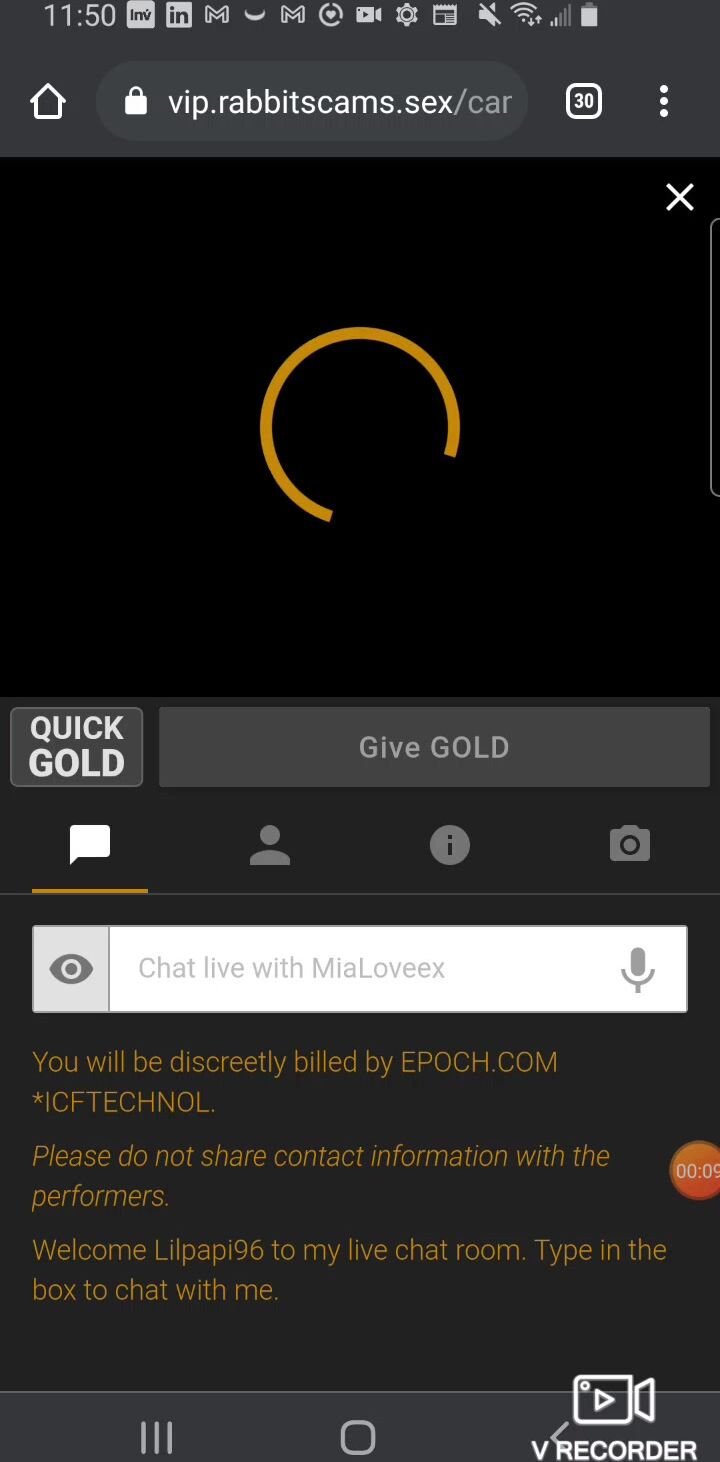Toggle the eye visibility icon in chat
Viewport: 720px width, 1462px height.
point(71,969)
